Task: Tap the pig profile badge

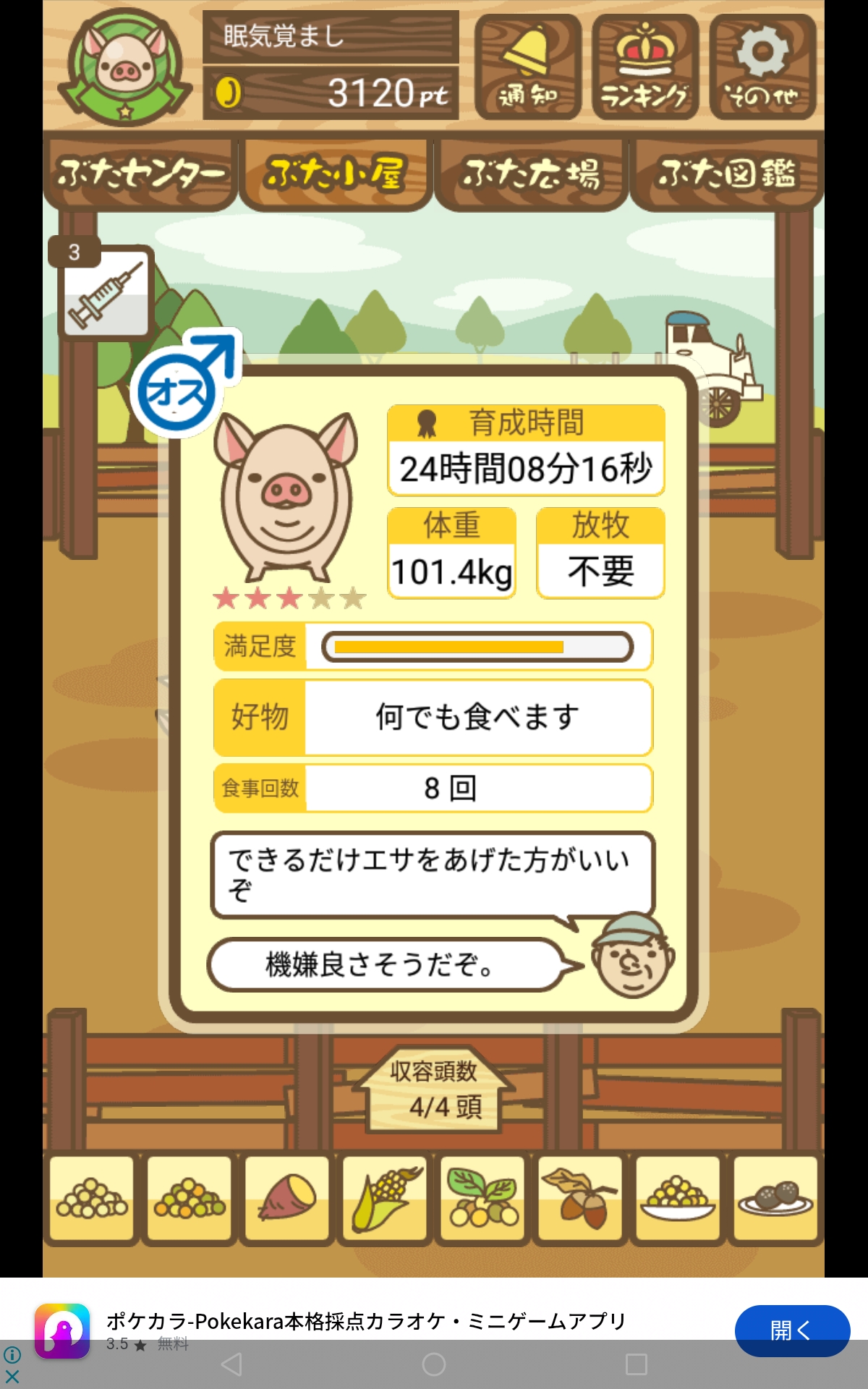Action: (x=125, y=67)
